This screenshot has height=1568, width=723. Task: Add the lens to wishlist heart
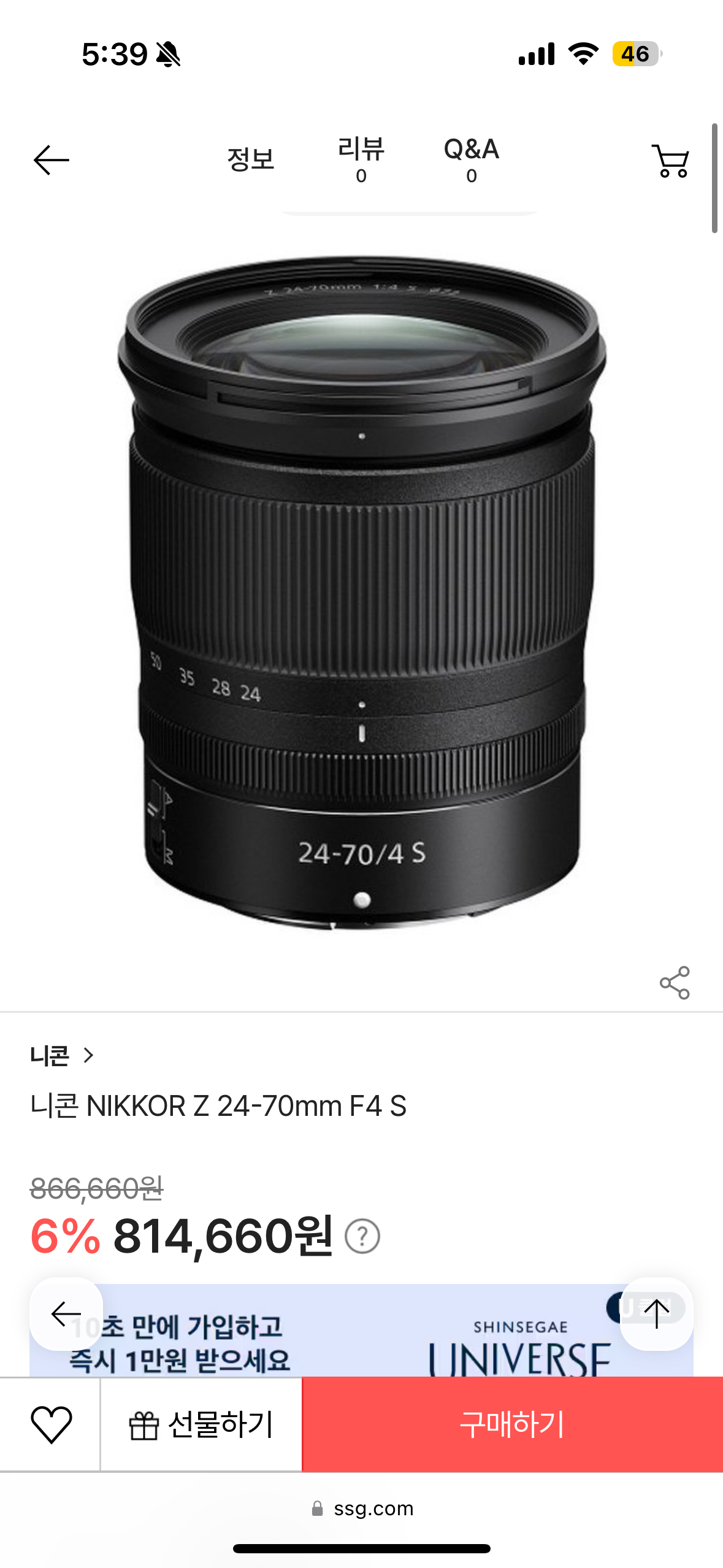click(x=51, y=1424)
